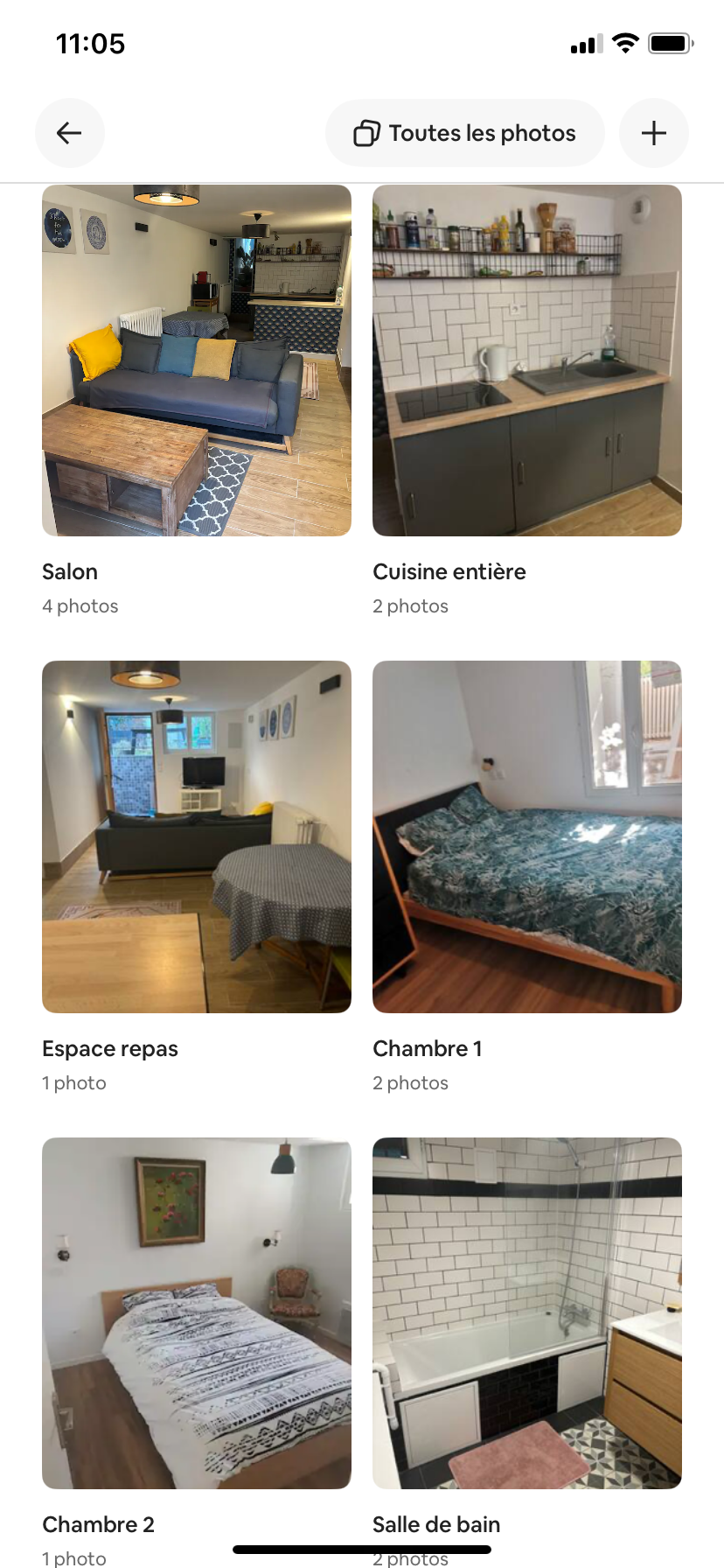Viewport: 724px width, 1568px height.
Task: Open the Salon photo gallery
Action: [x=196, y=360]
